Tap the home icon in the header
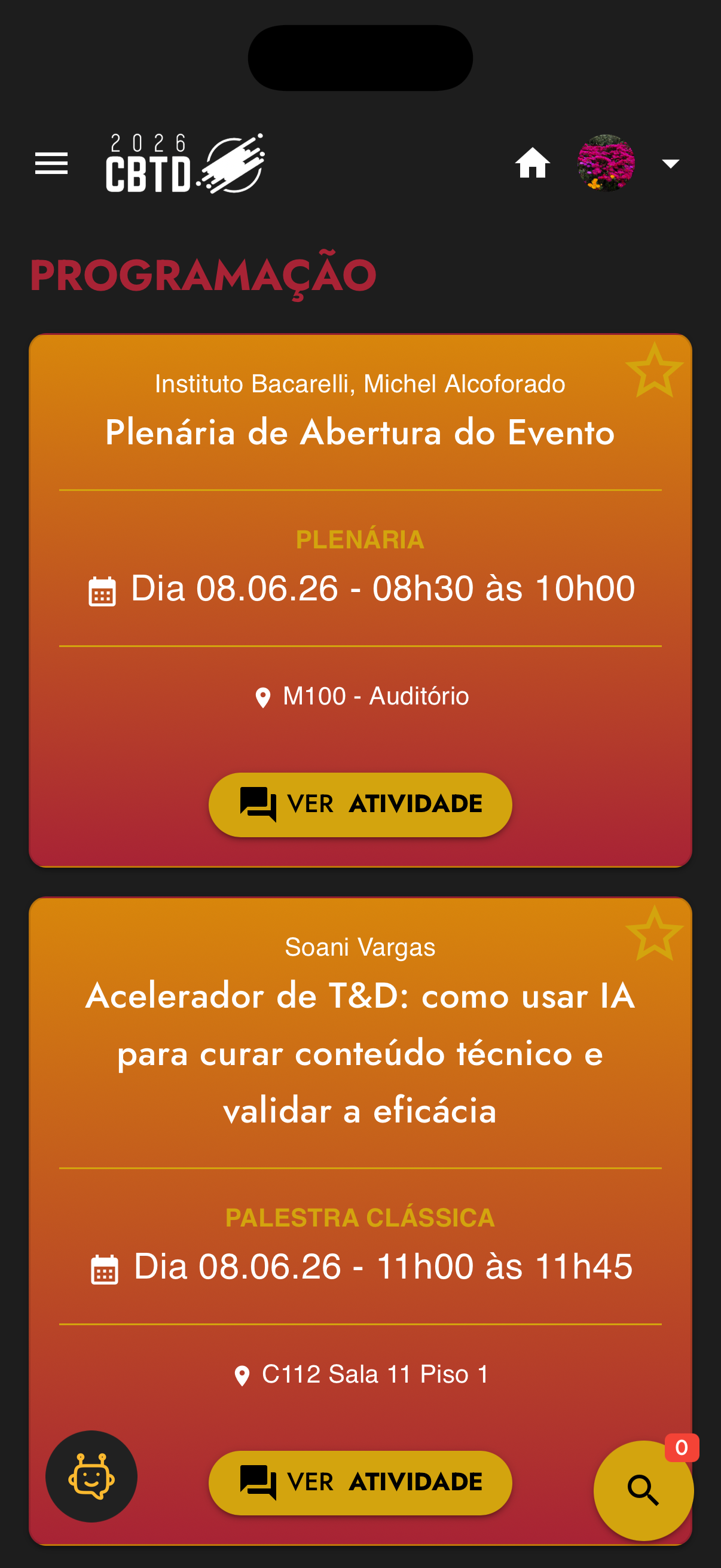This screenshot has height=1568, width=721. (533, 163)
